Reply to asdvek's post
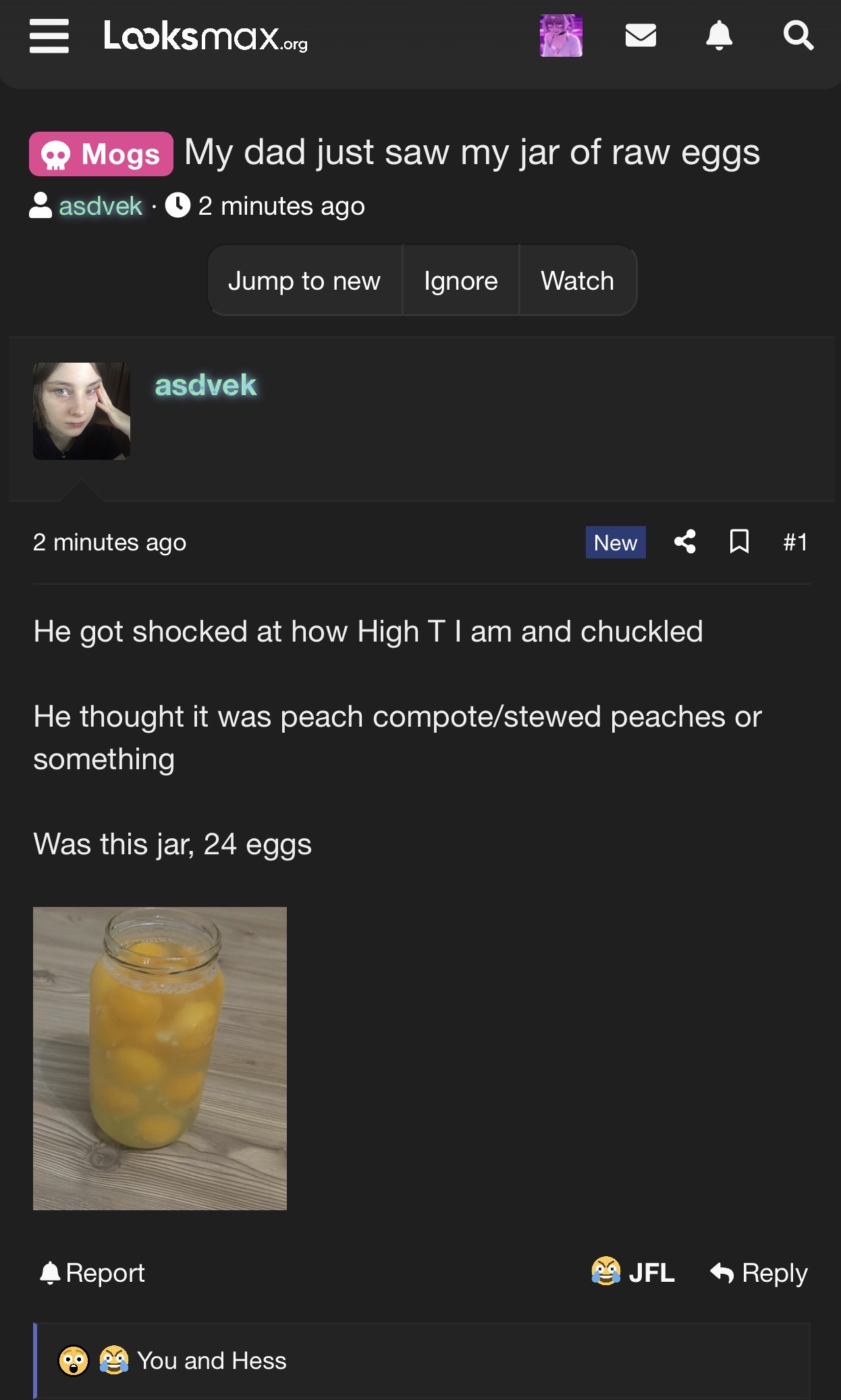 (759, 1273)
